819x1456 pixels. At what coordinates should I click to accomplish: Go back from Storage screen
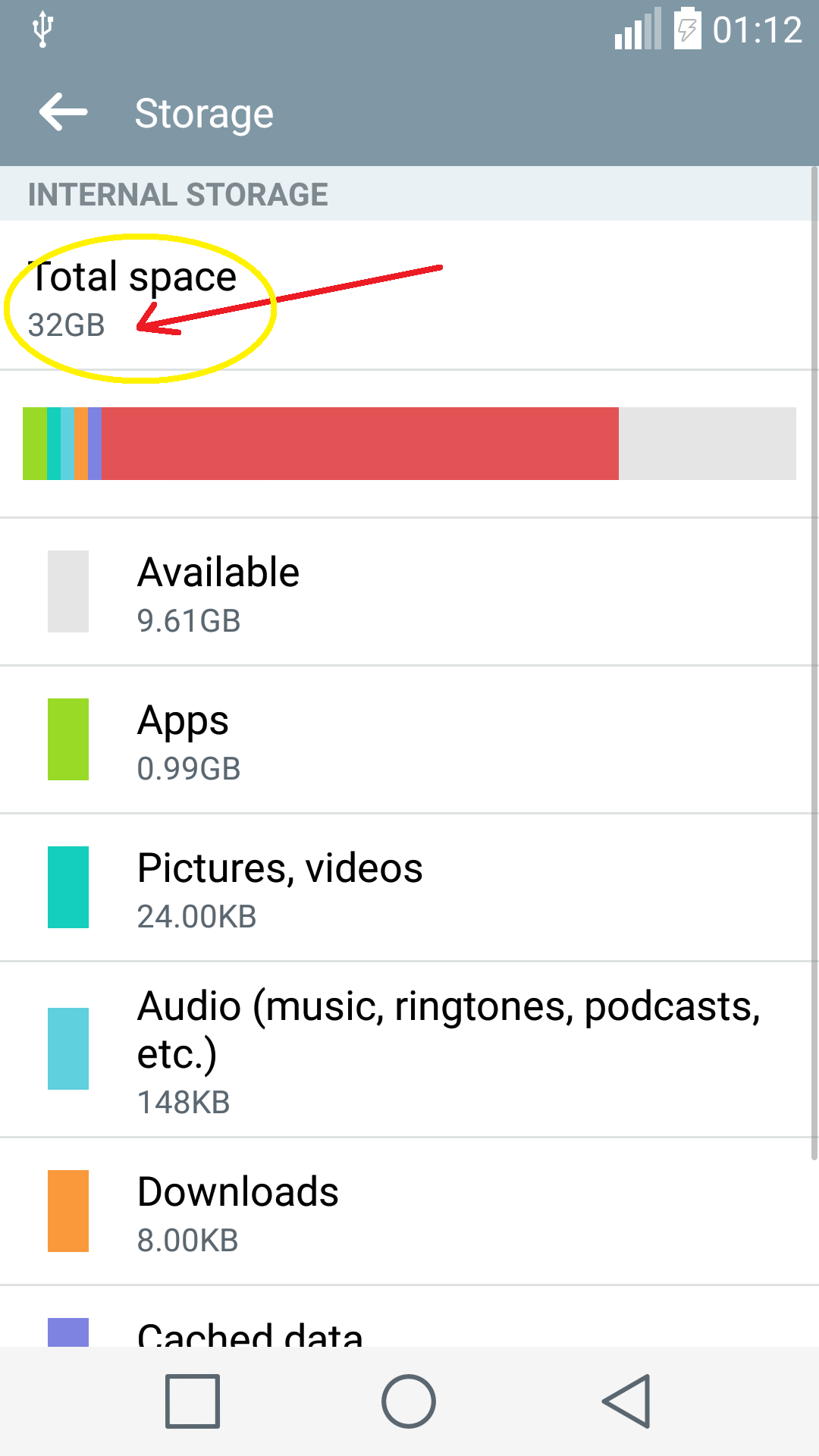[x=64, y=113]
